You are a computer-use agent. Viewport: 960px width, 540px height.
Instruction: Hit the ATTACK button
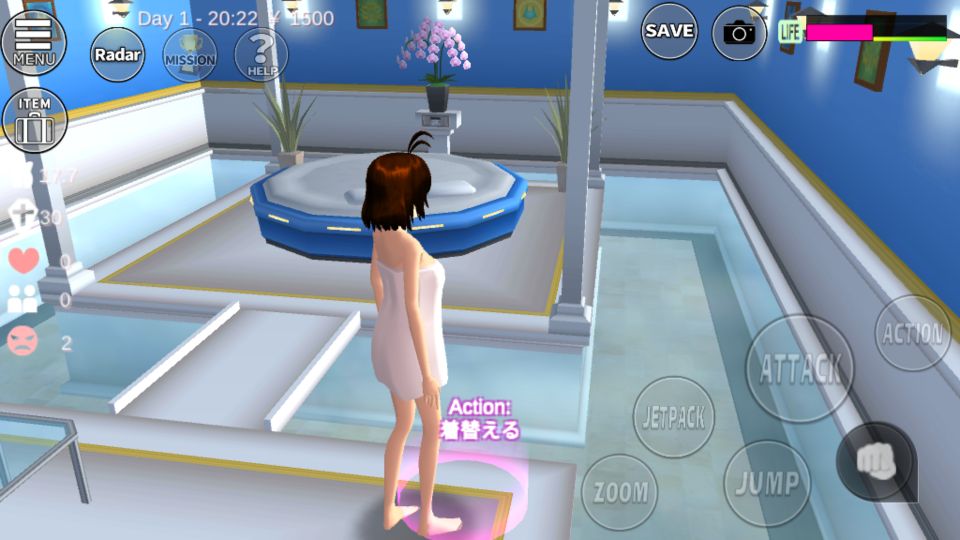(x=800, y=369)
